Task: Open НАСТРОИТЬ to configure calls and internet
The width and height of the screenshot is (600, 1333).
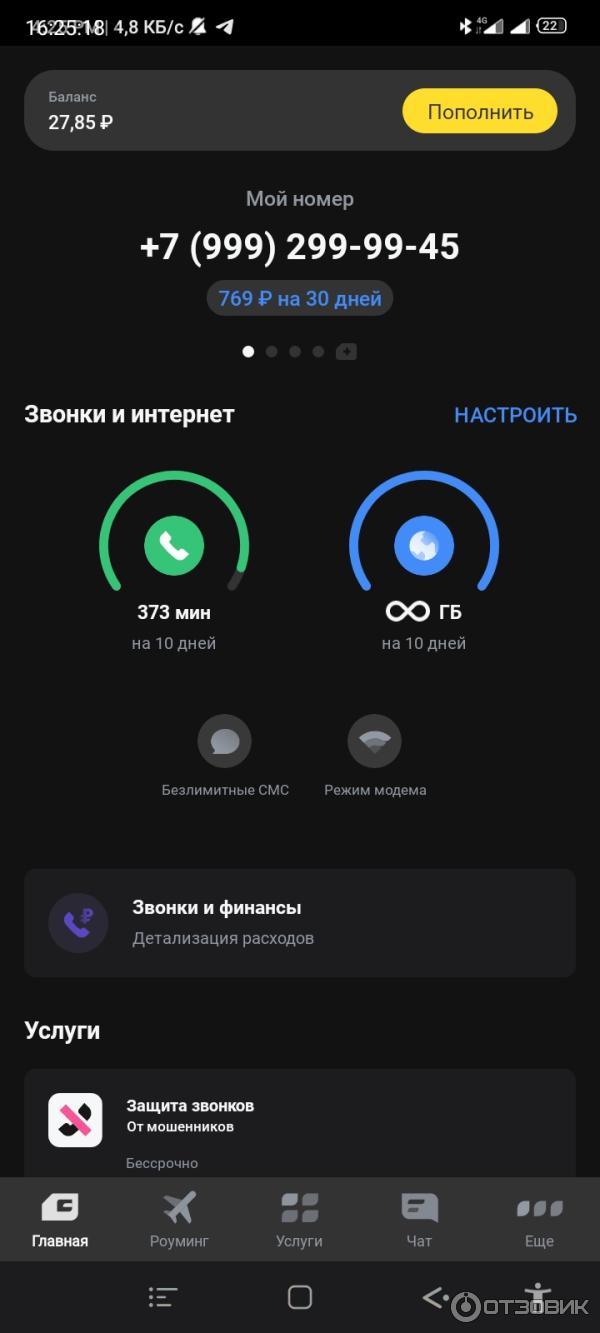Action: point(515,415)
